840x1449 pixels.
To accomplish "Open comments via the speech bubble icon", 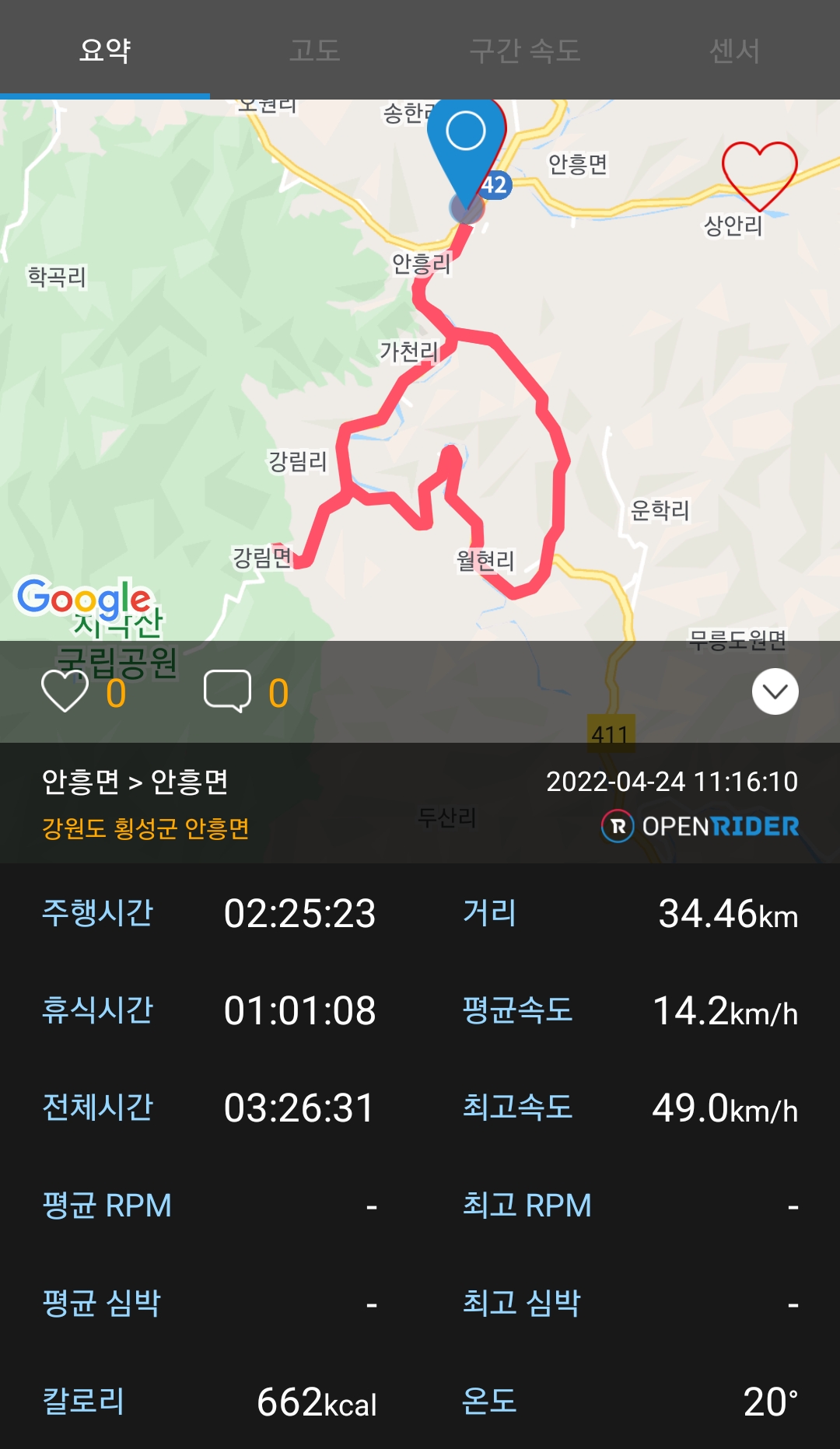I will pos(227,691).
